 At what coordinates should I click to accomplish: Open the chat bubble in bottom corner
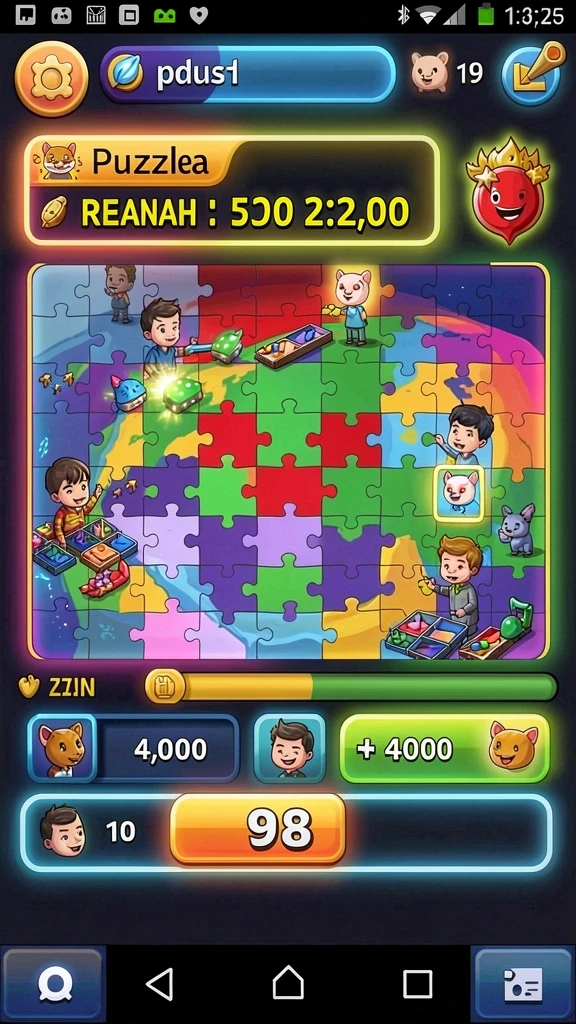click(53, 984)
